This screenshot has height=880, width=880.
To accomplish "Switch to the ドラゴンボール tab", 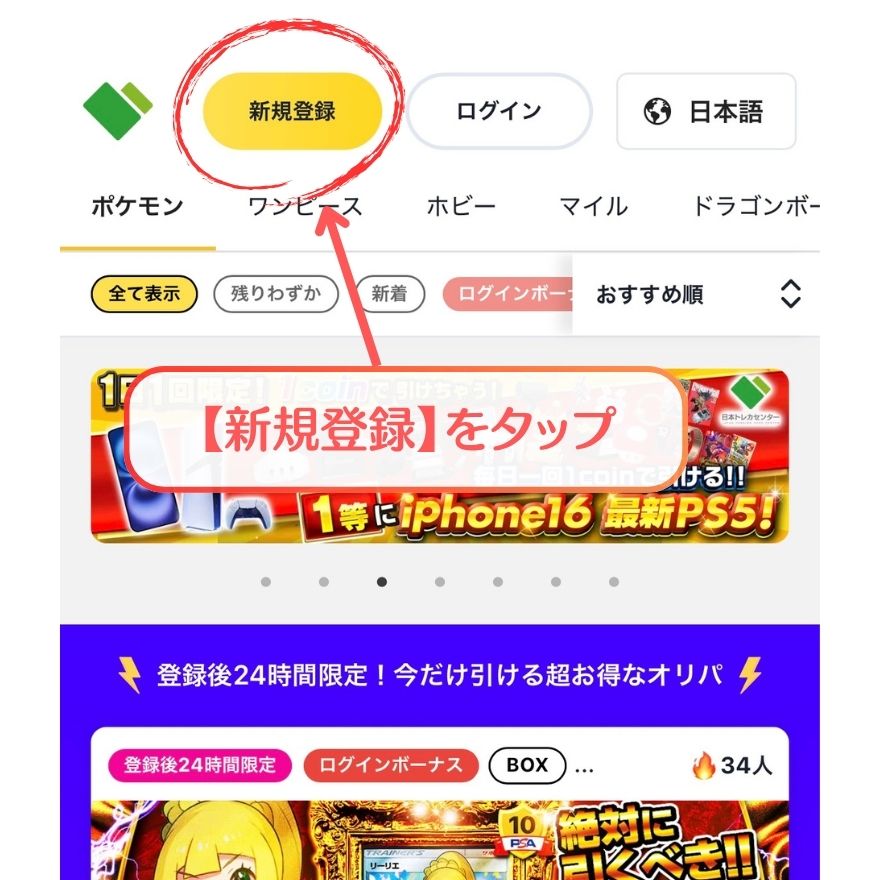I will (755, 207).
